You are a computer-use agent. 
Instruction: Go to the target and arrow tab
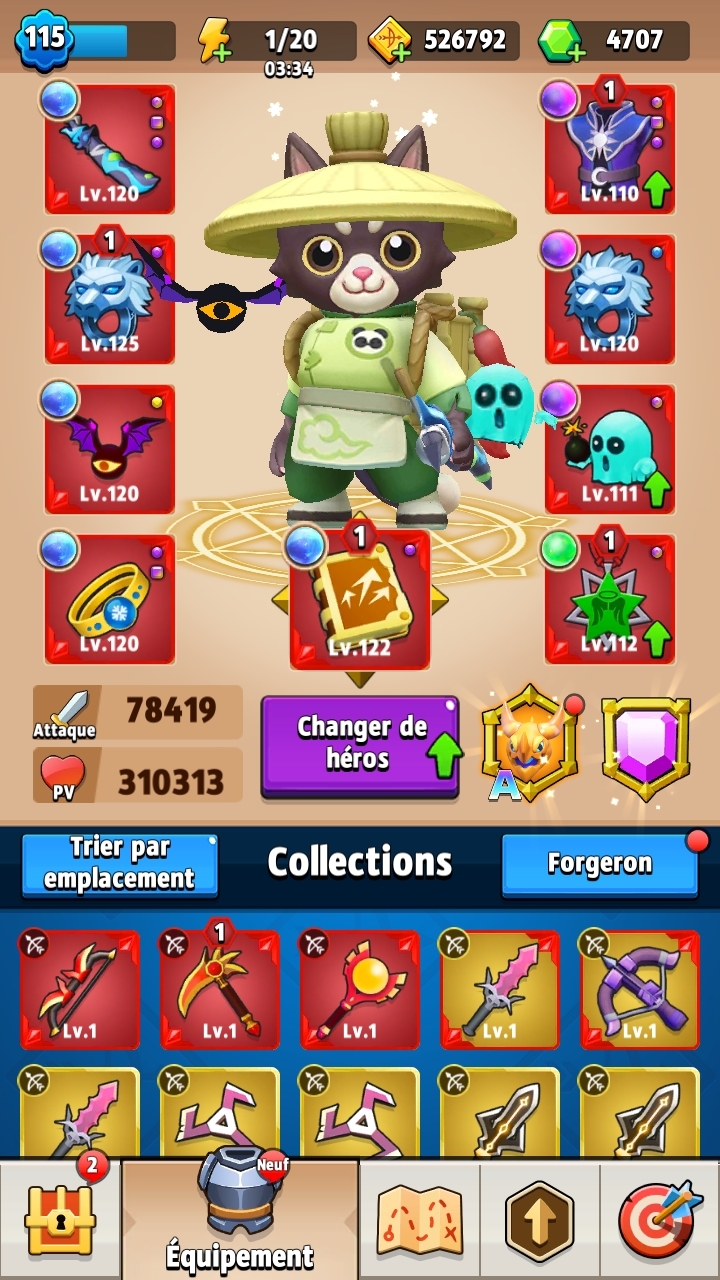pyautogui.click(x=659, y=1220)
